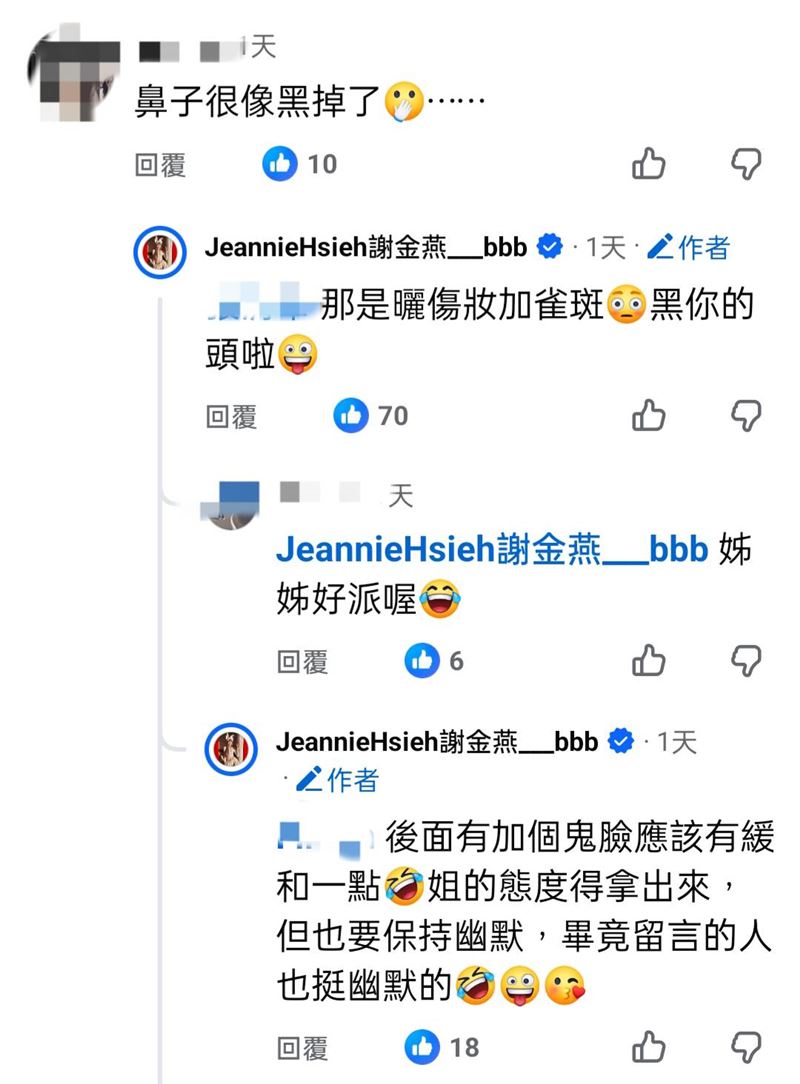Click the thumbs-down icon on the last reply
This screenshot has width=800, height=1084.
point(745,1046)
